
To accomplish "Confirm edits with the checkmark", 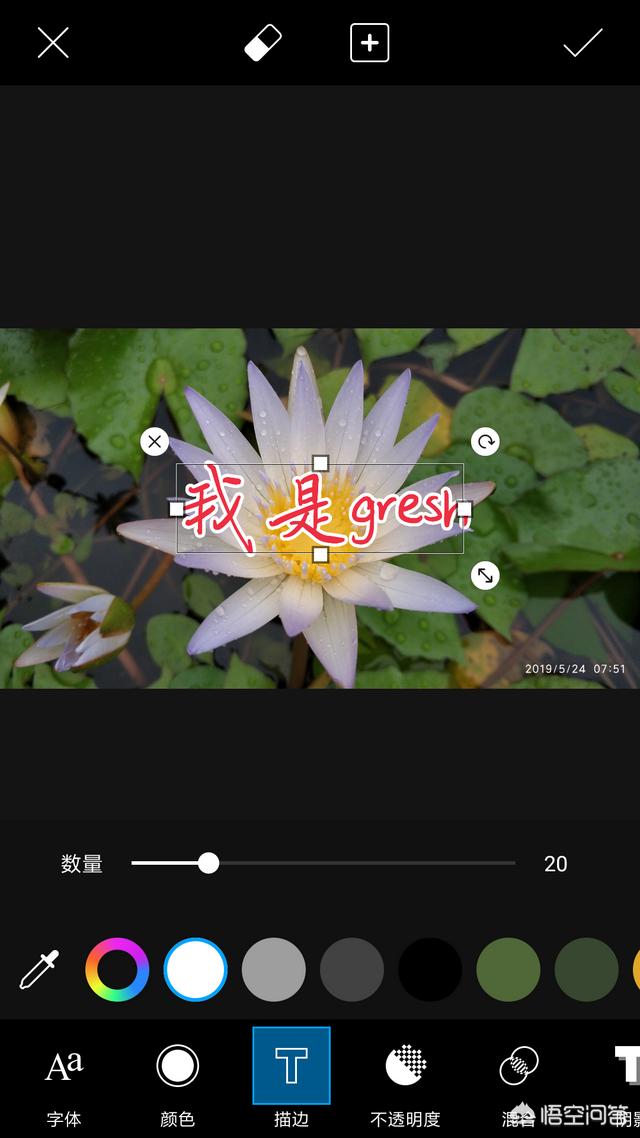I will 582,43.
